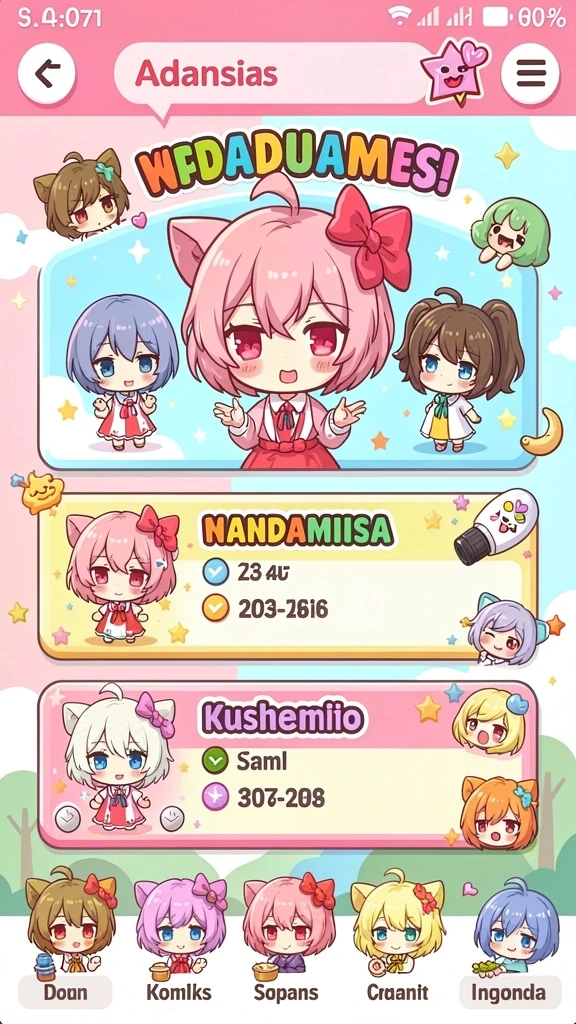Screen dimensions: 576x1024
Task: Switch to the Komlks tab
Action: [x=179, y=993]
